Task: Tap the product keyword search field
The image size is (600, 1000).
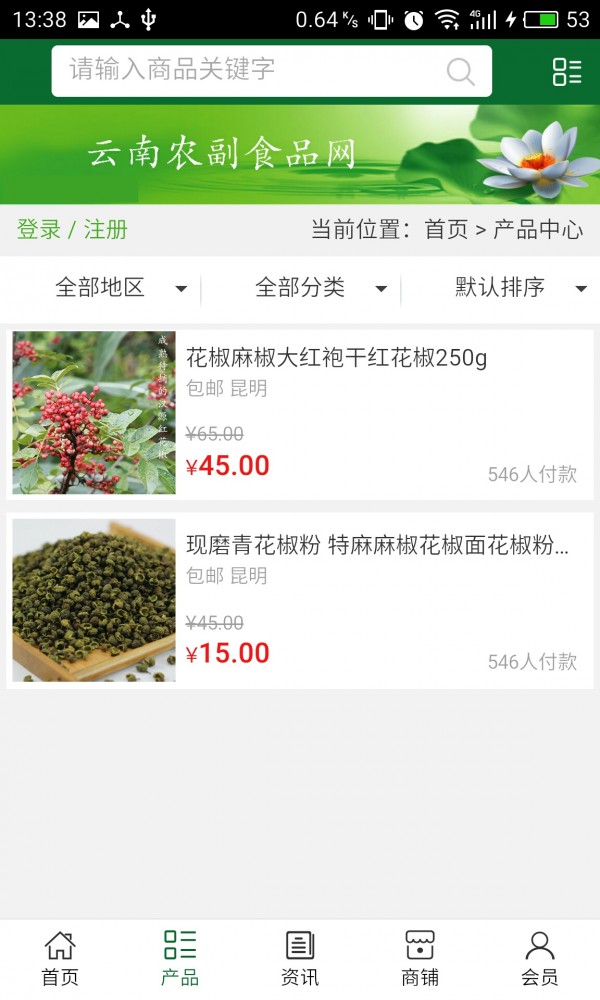Action: point(250,70)
